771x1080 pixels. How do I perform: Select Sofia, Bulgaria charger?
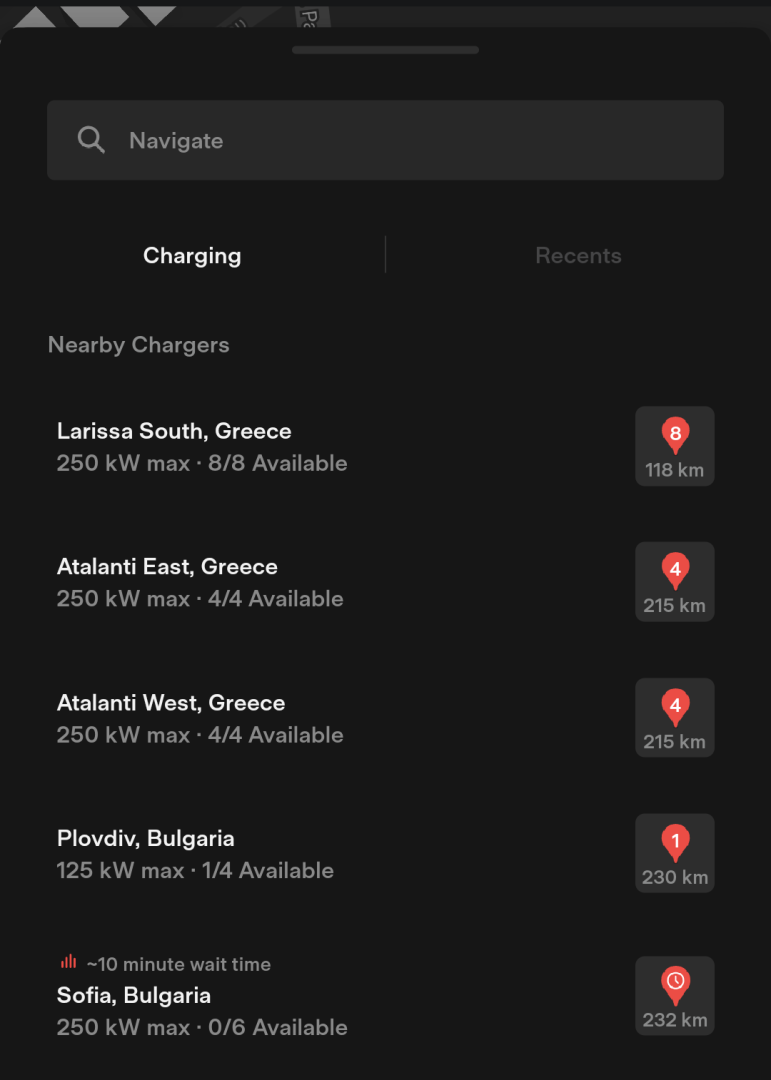[x=202, y=1010]
